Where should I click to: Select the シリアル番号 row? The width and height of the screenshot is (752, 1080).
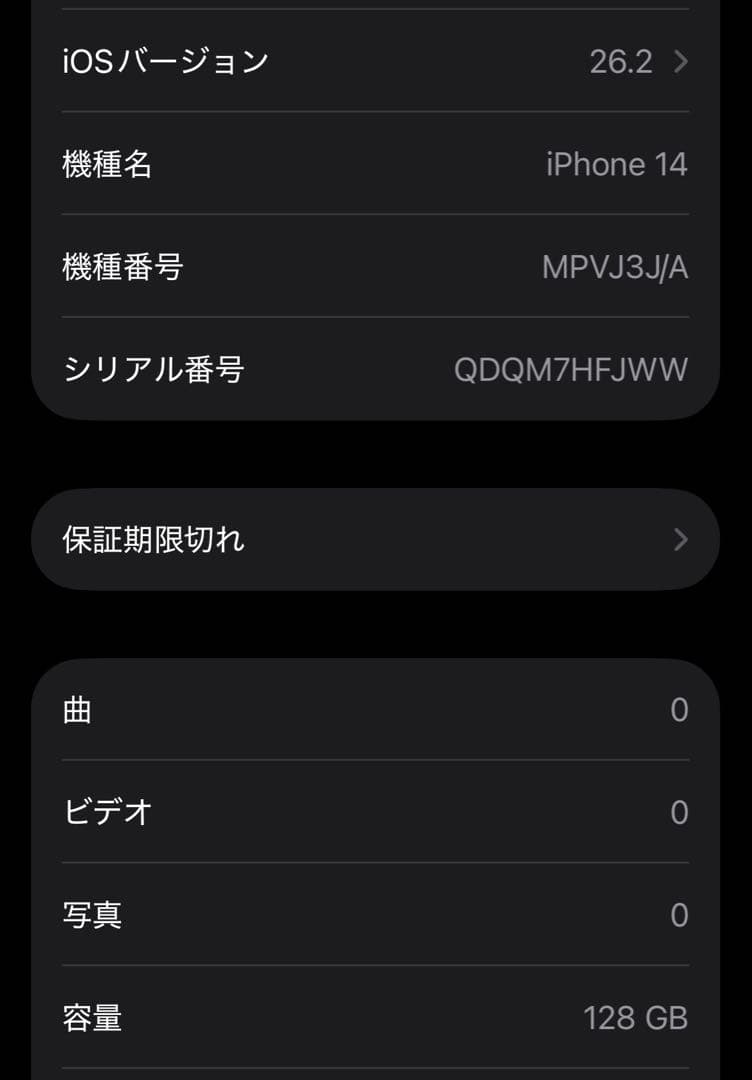click(375, 369)
